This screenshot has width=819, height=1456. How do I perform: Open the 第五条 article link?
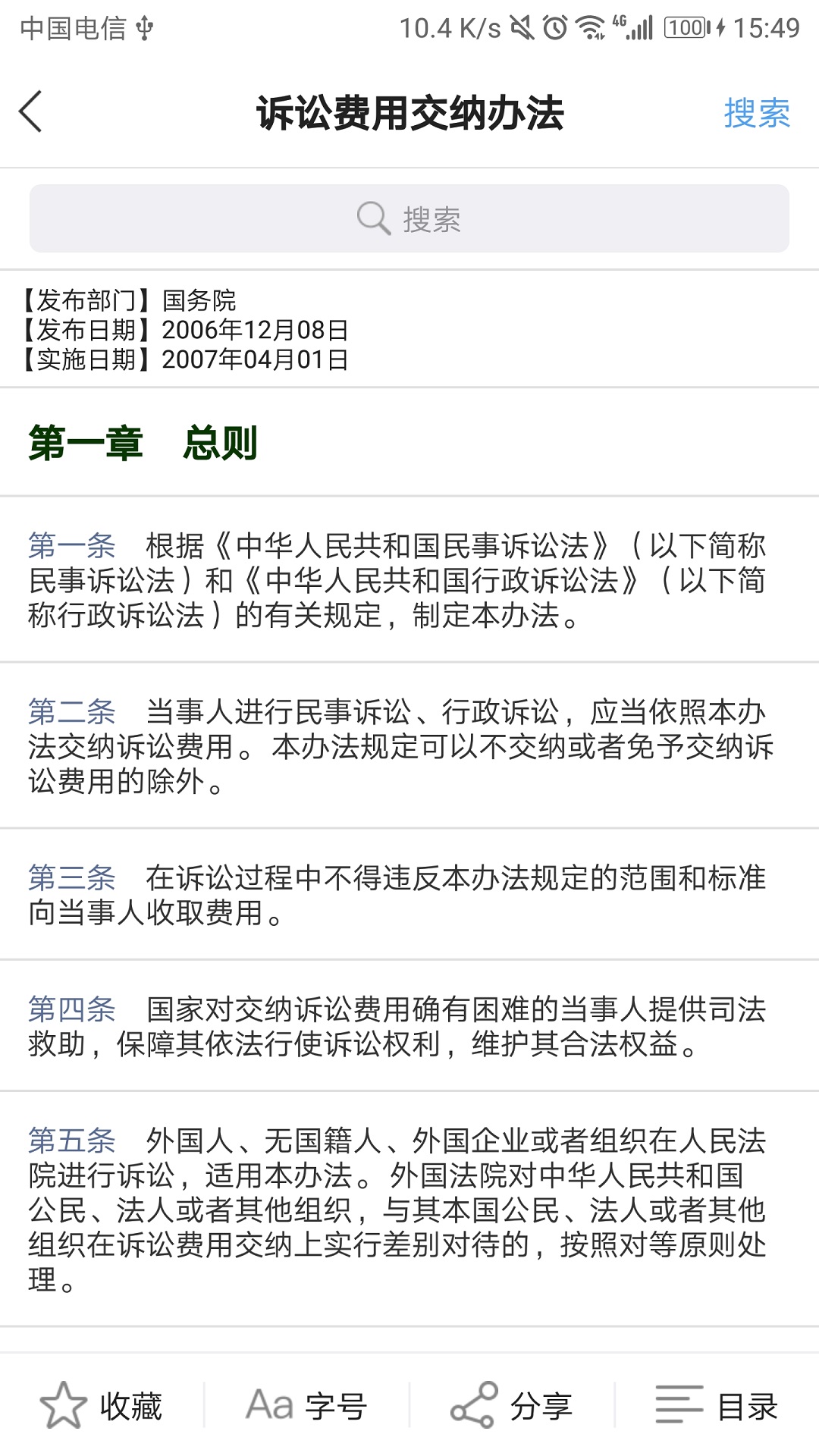coord(71,1141)
